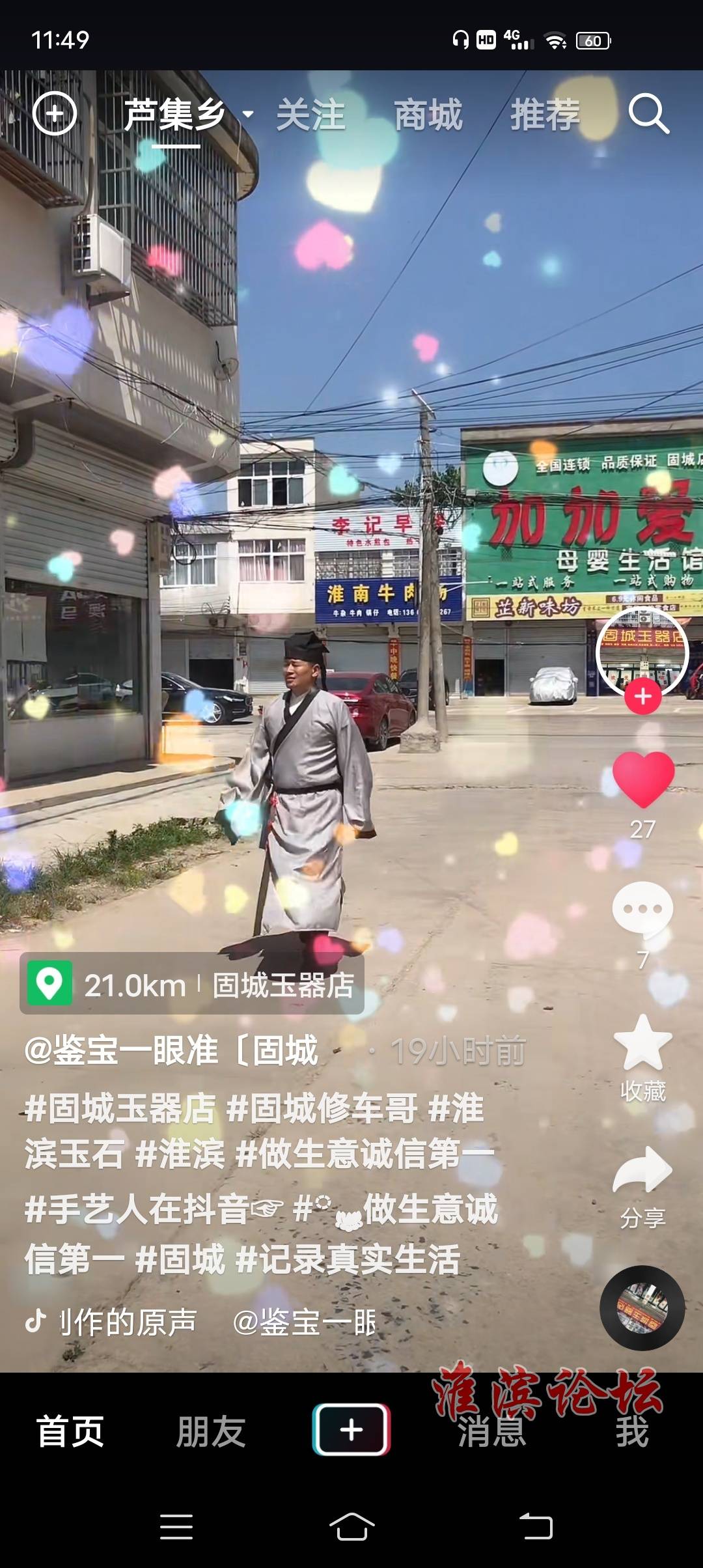Switch to the 推荐 tab
The height and width of the screenshot is (1568, 703).
point(545,115)
